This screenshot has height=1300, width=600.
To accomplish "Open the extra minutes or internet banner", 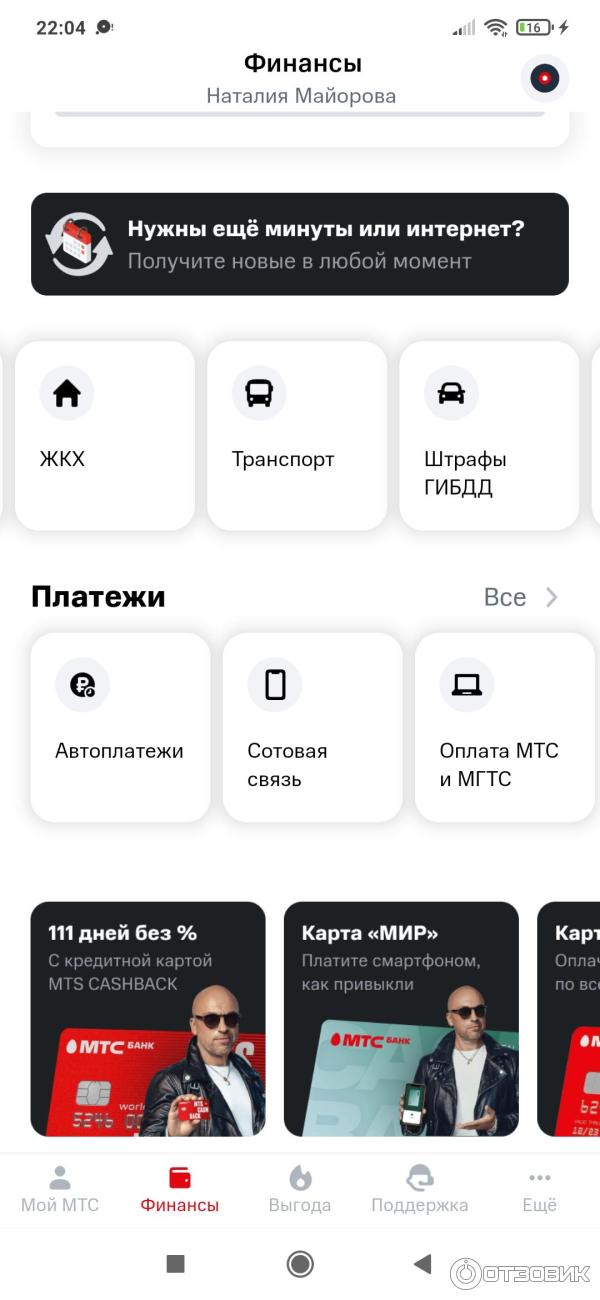I will 300,244.
